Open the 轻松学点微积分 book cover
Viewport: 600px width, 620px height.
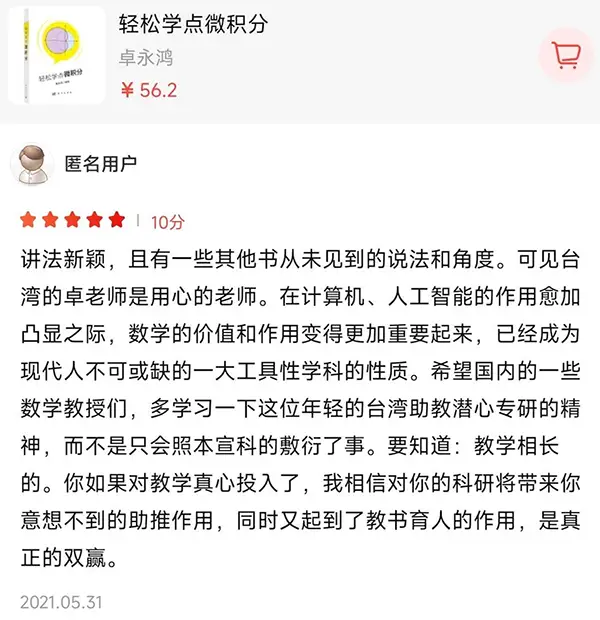(56, 55)
